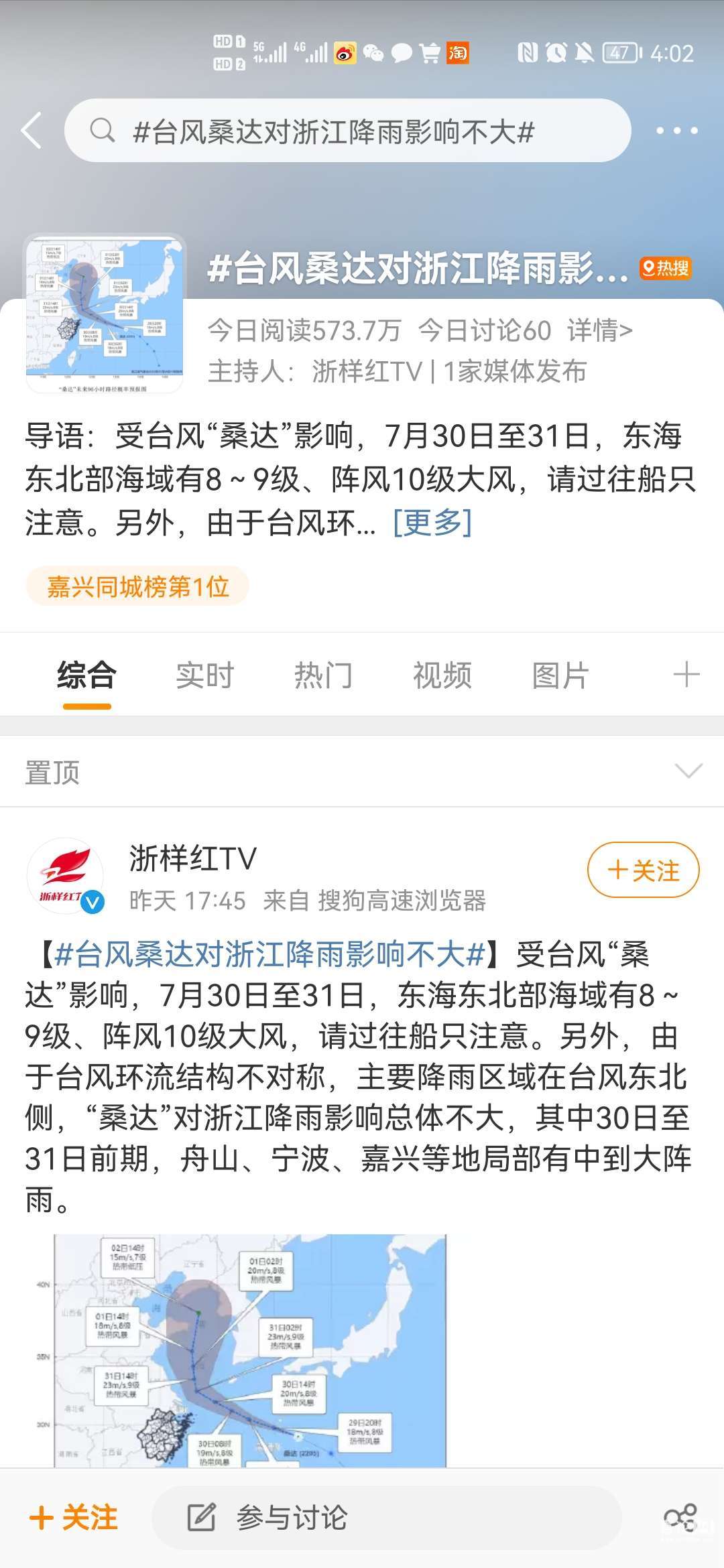Expand the intro via [更多]
The width and height of the screenshot is (724, 1568).
point(432,523)
